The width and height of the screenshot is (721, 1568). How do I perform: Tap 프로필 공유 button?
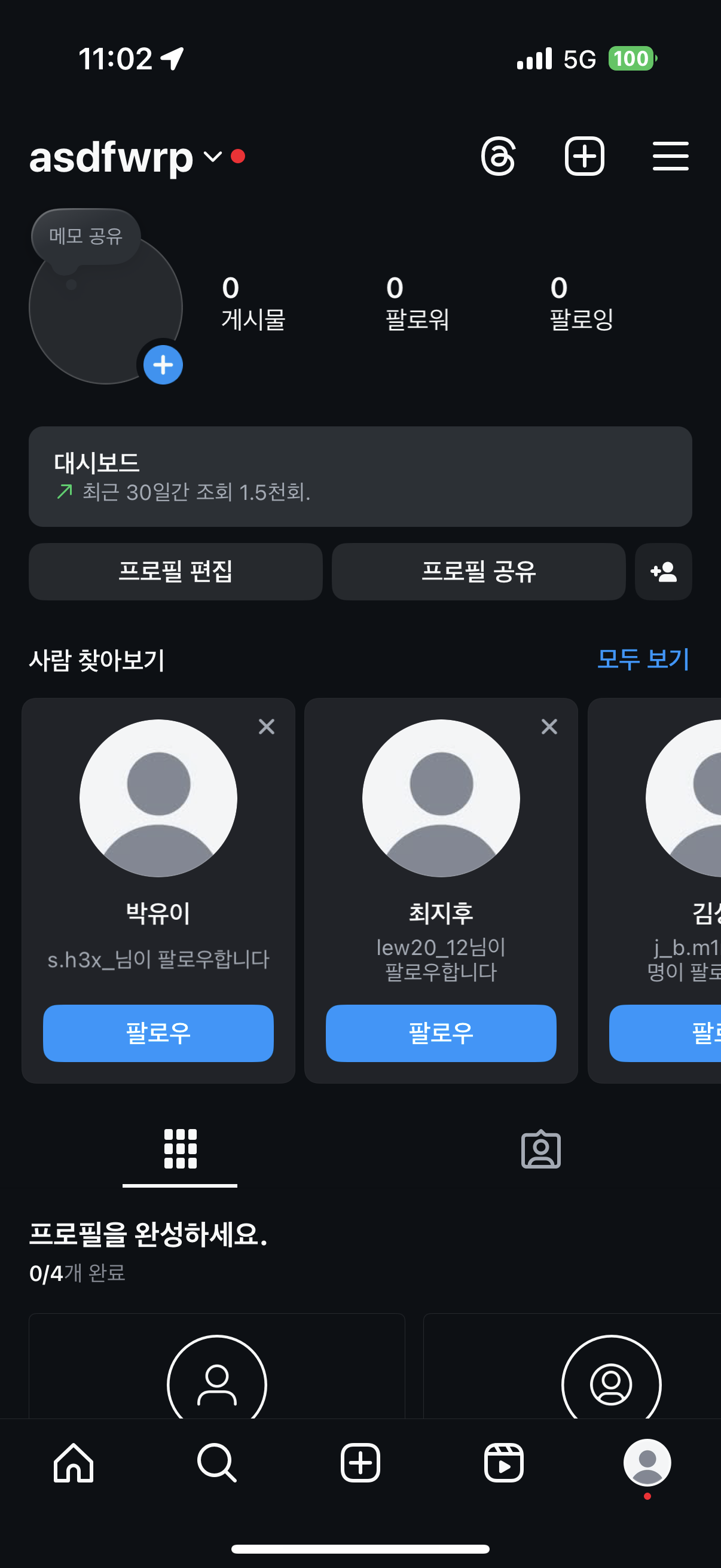[x=478, y=571]
